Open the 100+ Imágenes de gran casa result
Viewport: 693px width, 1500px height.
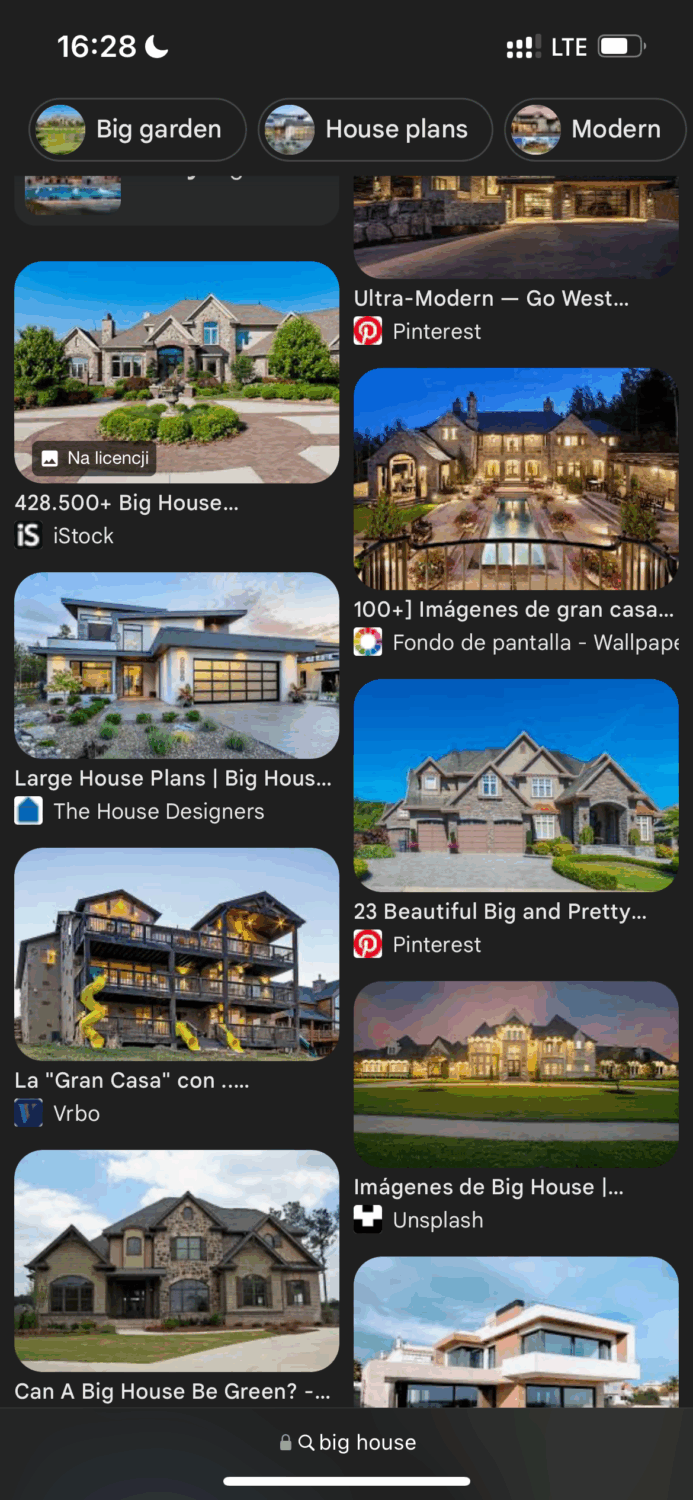pyautogui.click(x=515, y=479)
